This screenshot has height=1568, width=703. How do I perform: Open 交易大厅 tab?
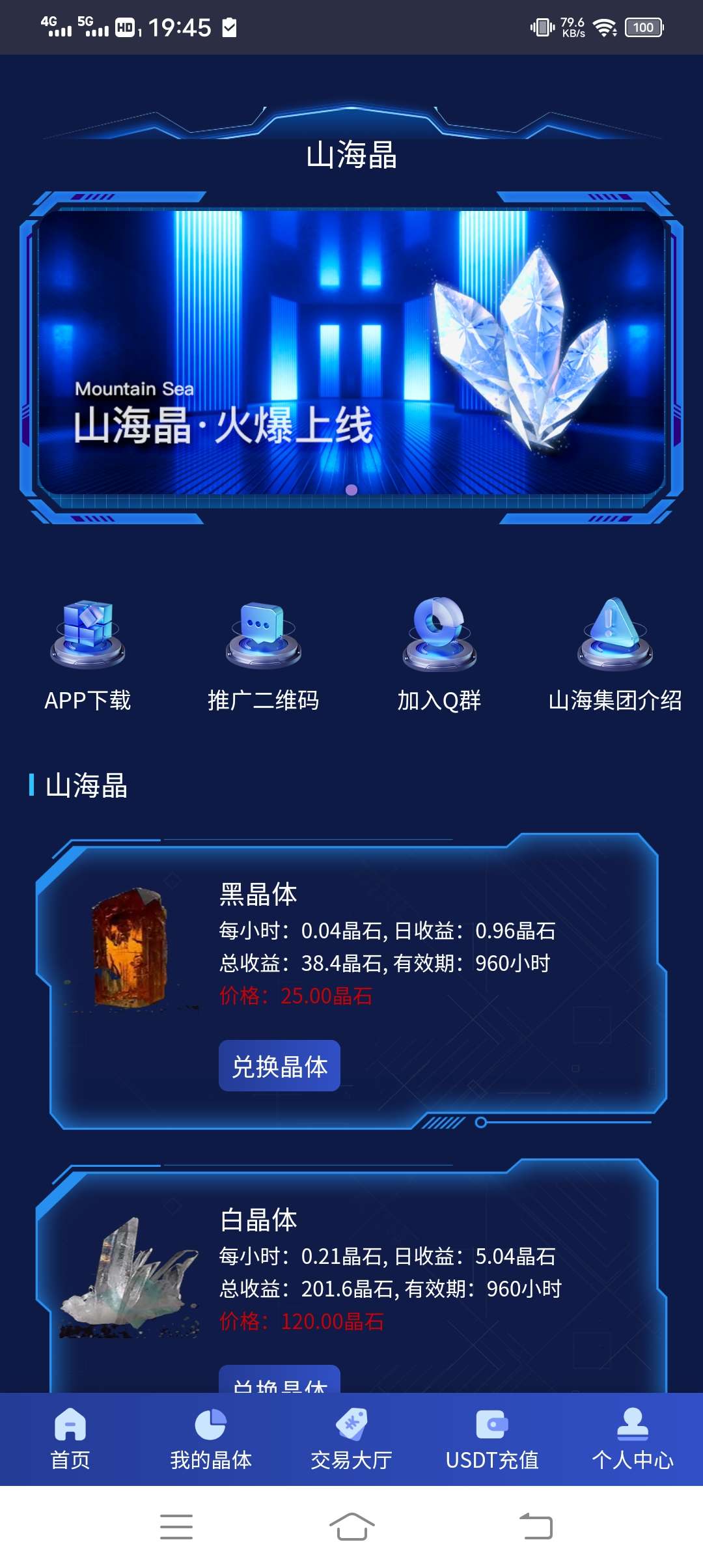(x=351, y=1439)
